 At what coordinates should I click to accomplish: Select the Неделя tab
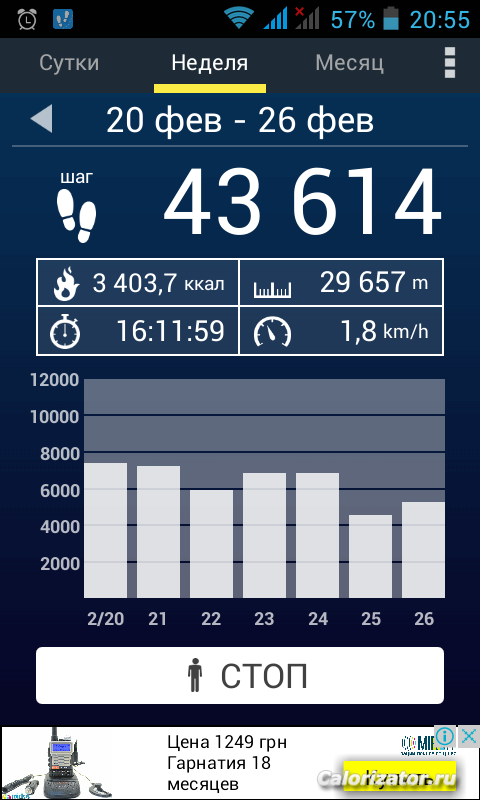[x=210, y=64]
